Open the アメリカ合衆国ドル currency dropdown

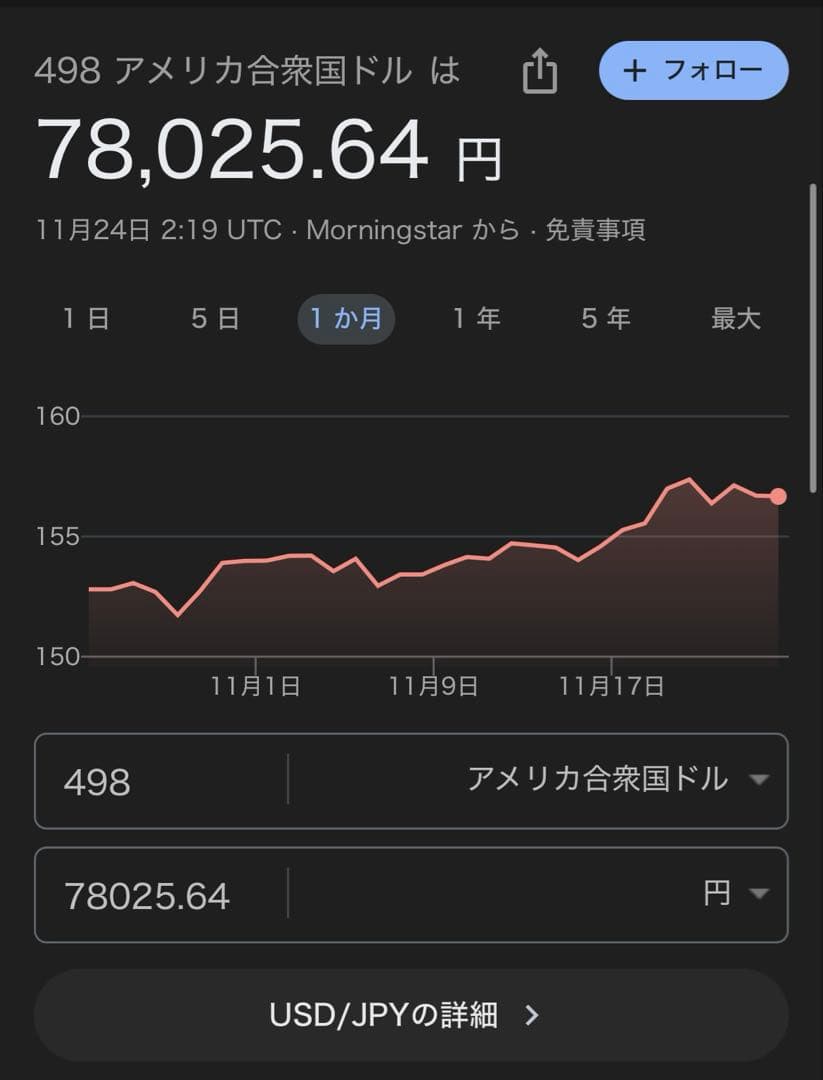pyautogui.click(x=617, y=779)
